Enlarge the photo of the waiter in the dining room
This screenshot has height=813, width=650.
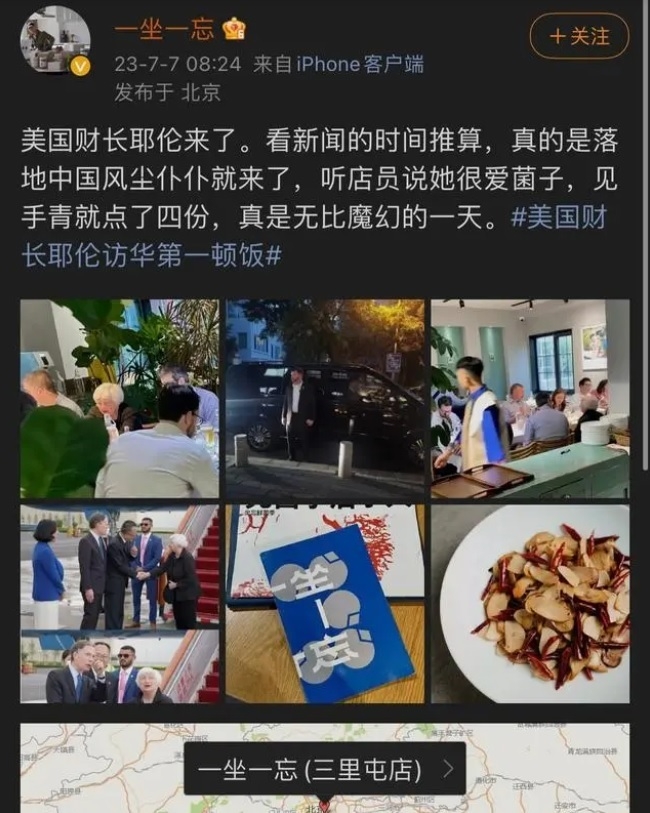point(530,399)
